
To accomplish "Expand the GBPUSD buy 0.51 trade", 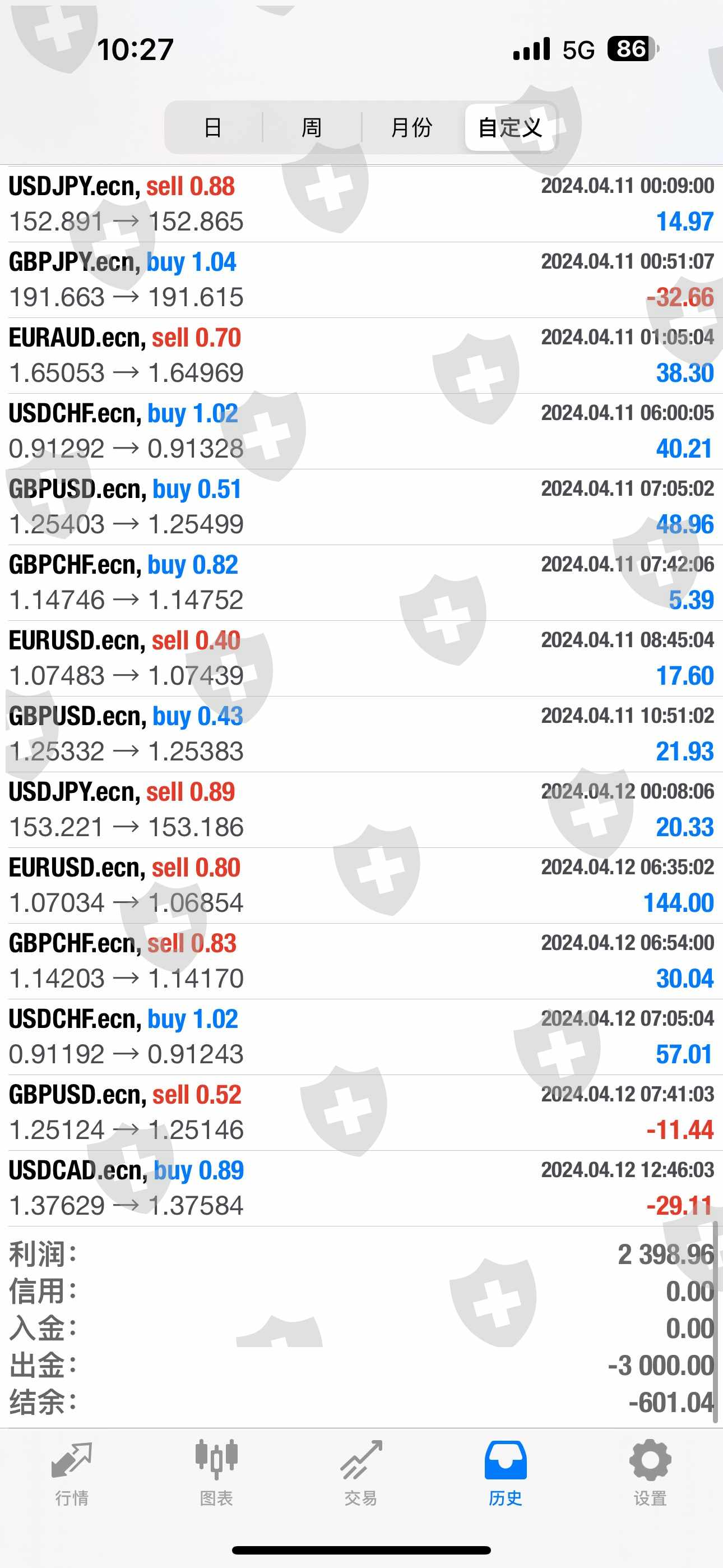I will click(361, 506).
